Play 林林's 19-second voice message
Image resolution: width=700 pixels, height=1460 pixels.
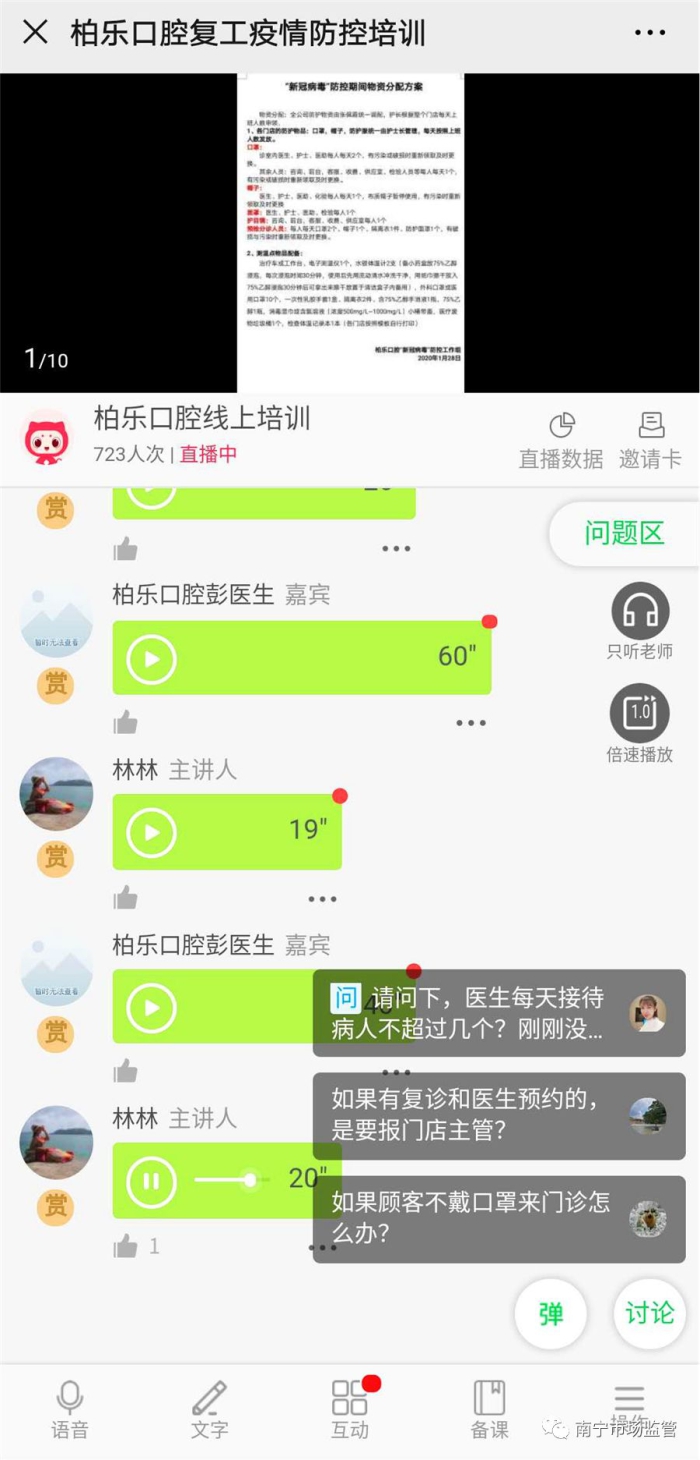(152, 832)
